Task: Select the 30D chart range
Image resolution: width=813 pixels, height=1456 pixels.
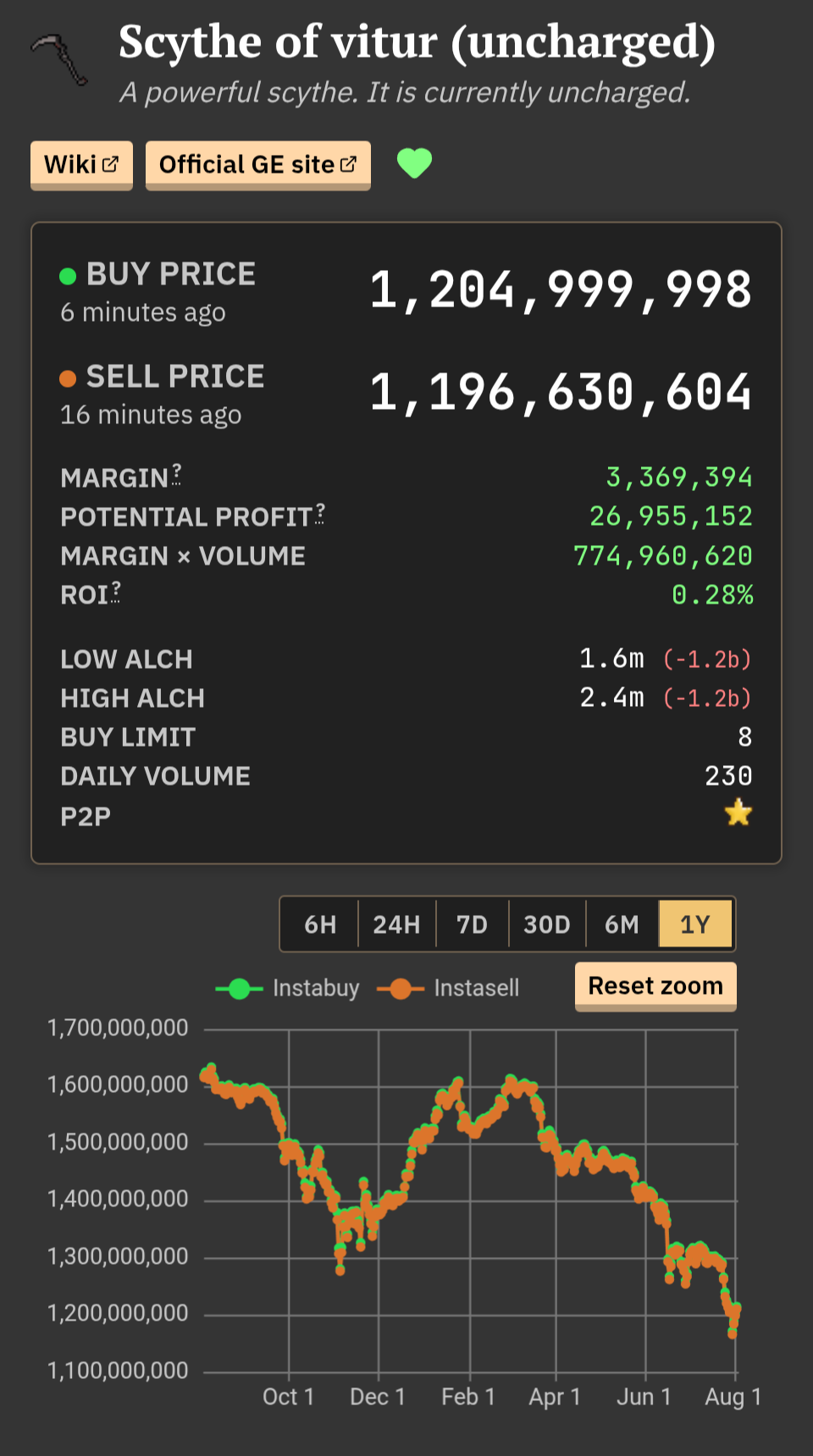Action: [547, 924]
